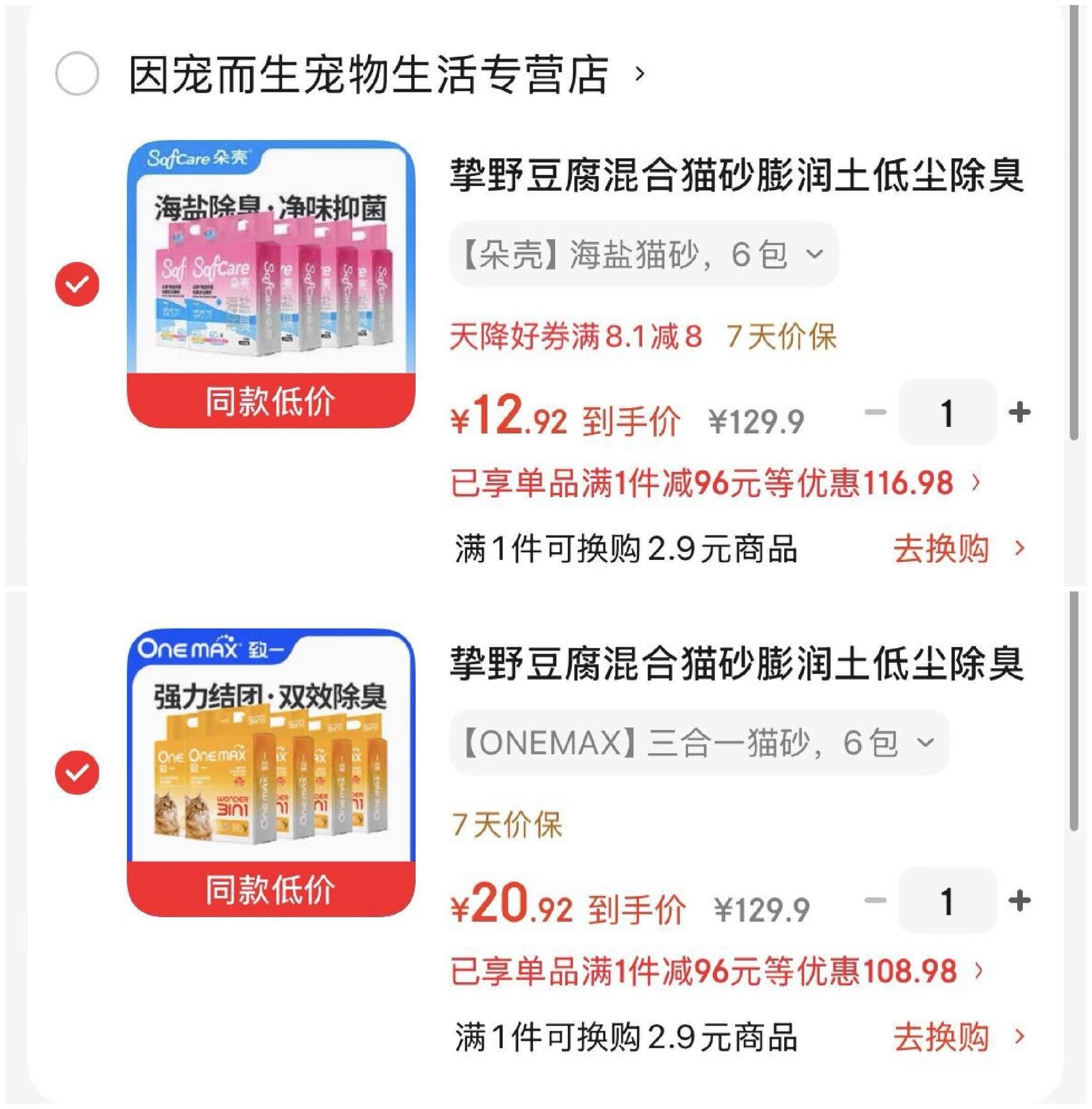Image resolution: width=1092 pixels, height=1109 pixels.
Task: Change the 【朵壳】海盐猫砂, 6包 option
Action: (x=644, y=254)
